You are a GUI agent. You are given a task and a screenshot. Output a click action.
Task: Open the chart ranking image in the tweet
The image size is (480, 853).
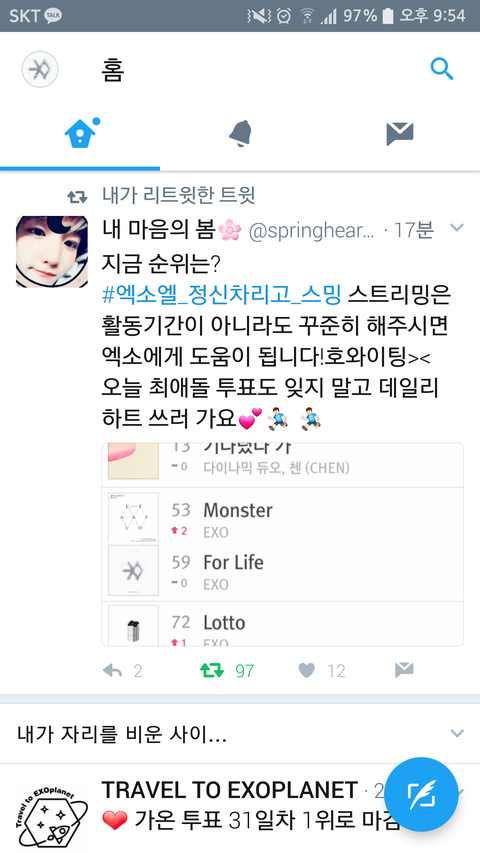(282, 544)
